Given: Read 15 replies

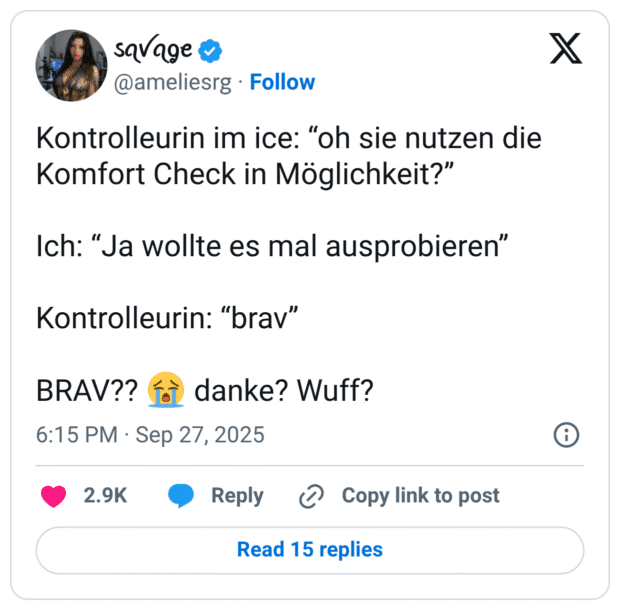Looking at the screenshot, I should 309,549.
